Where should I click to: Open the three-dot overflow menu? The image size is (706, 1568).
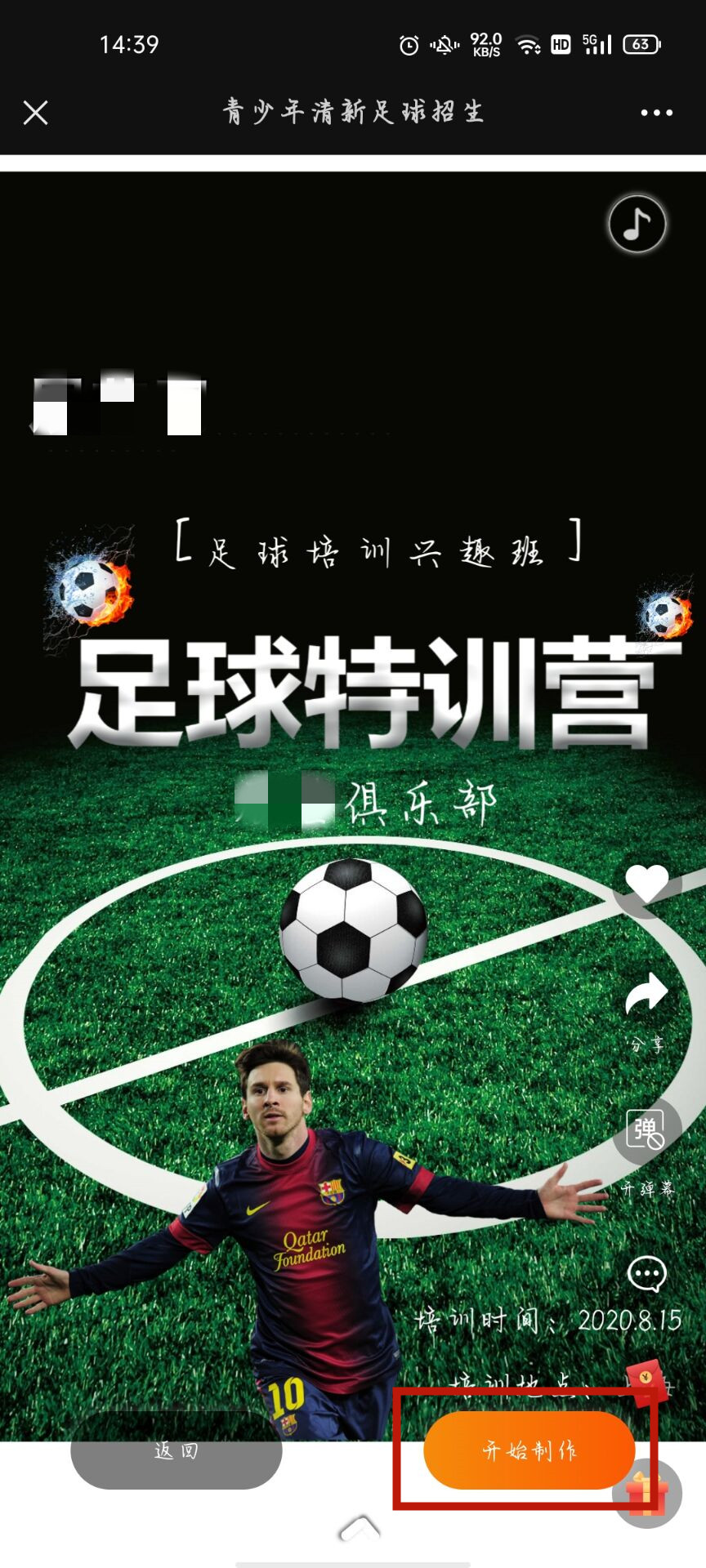click(x=656, y=113)
